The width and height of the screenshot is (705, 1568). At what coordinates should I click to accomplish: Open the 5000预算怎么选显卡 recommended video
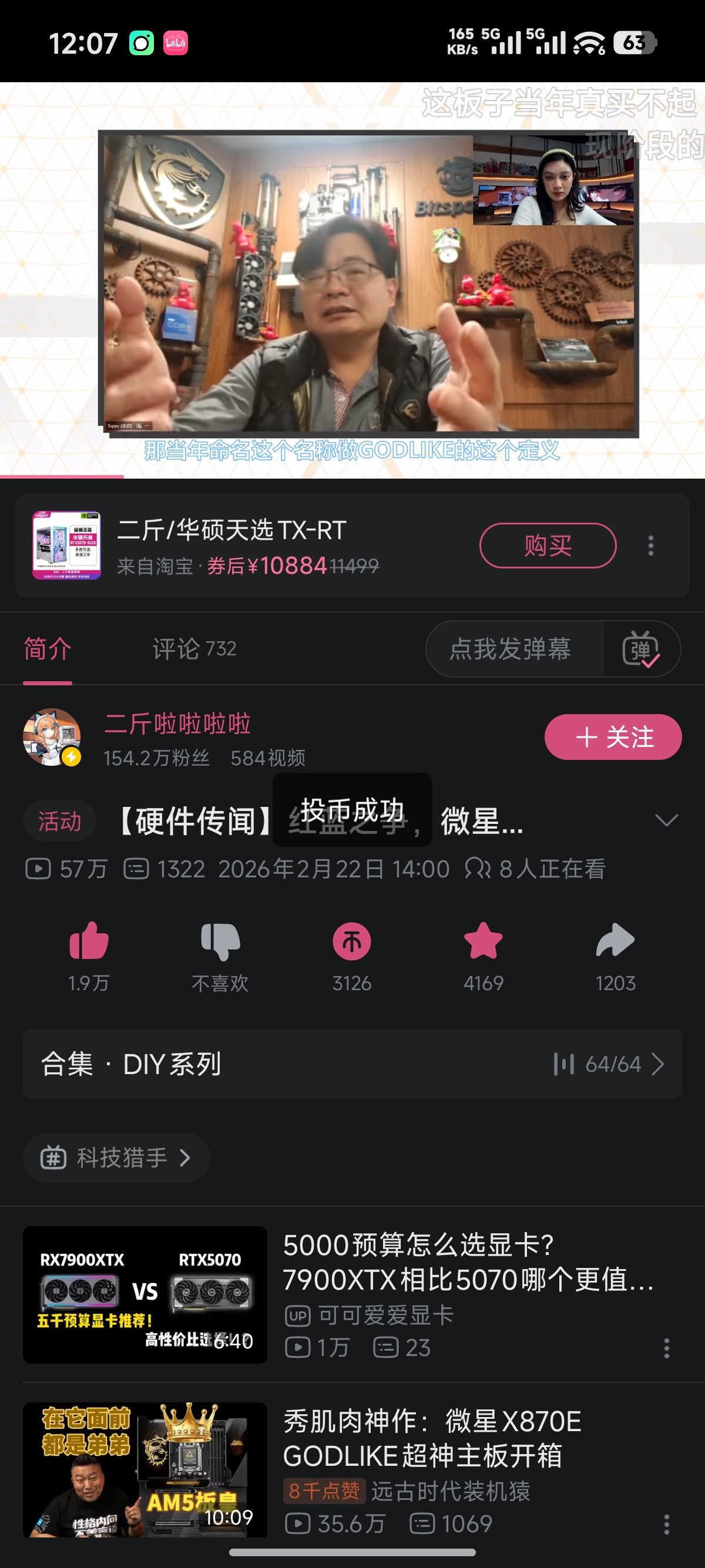(468, 1263)
